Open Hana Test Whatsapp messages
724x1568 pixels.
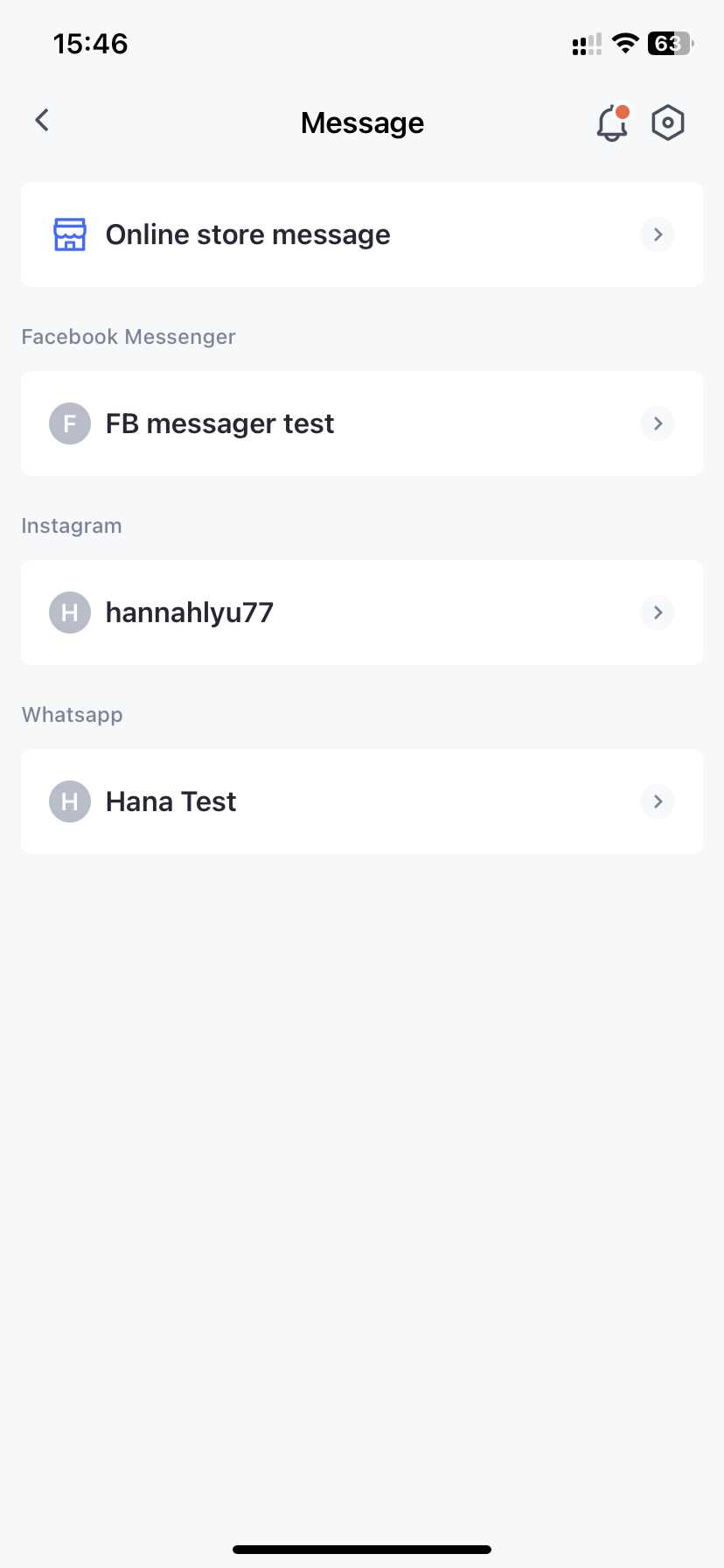point(361,801)
